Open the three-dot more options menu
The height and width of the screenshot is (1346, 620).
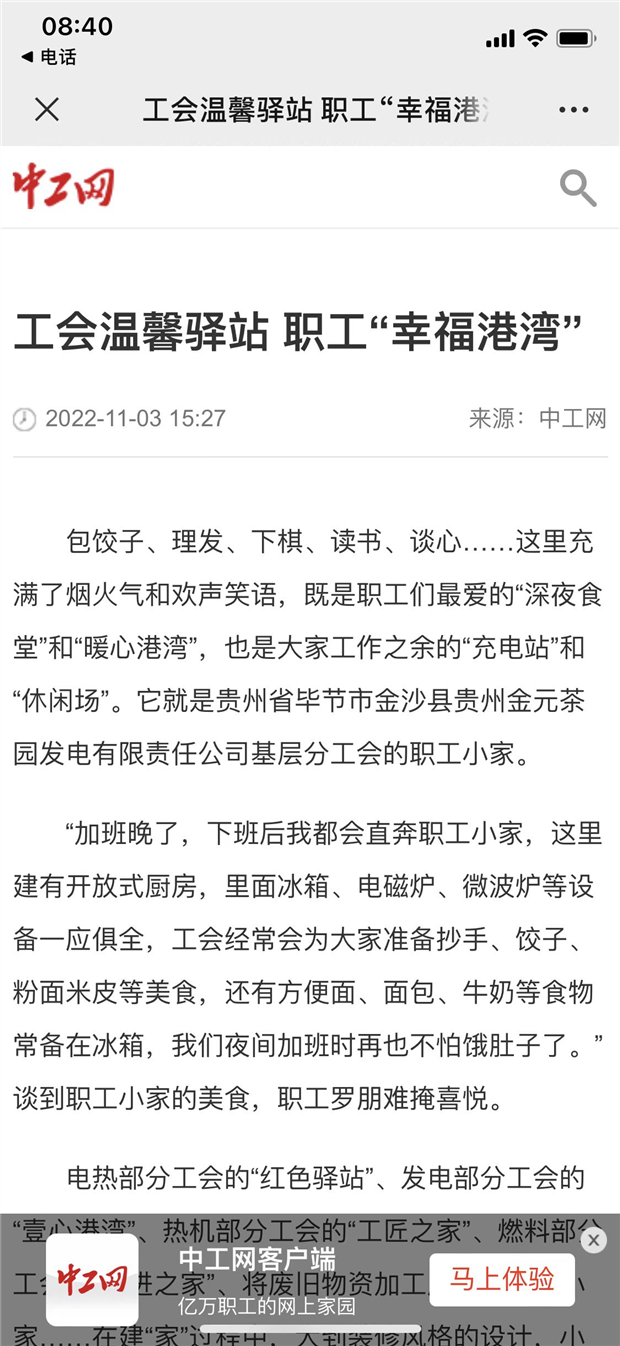point(574,110)
